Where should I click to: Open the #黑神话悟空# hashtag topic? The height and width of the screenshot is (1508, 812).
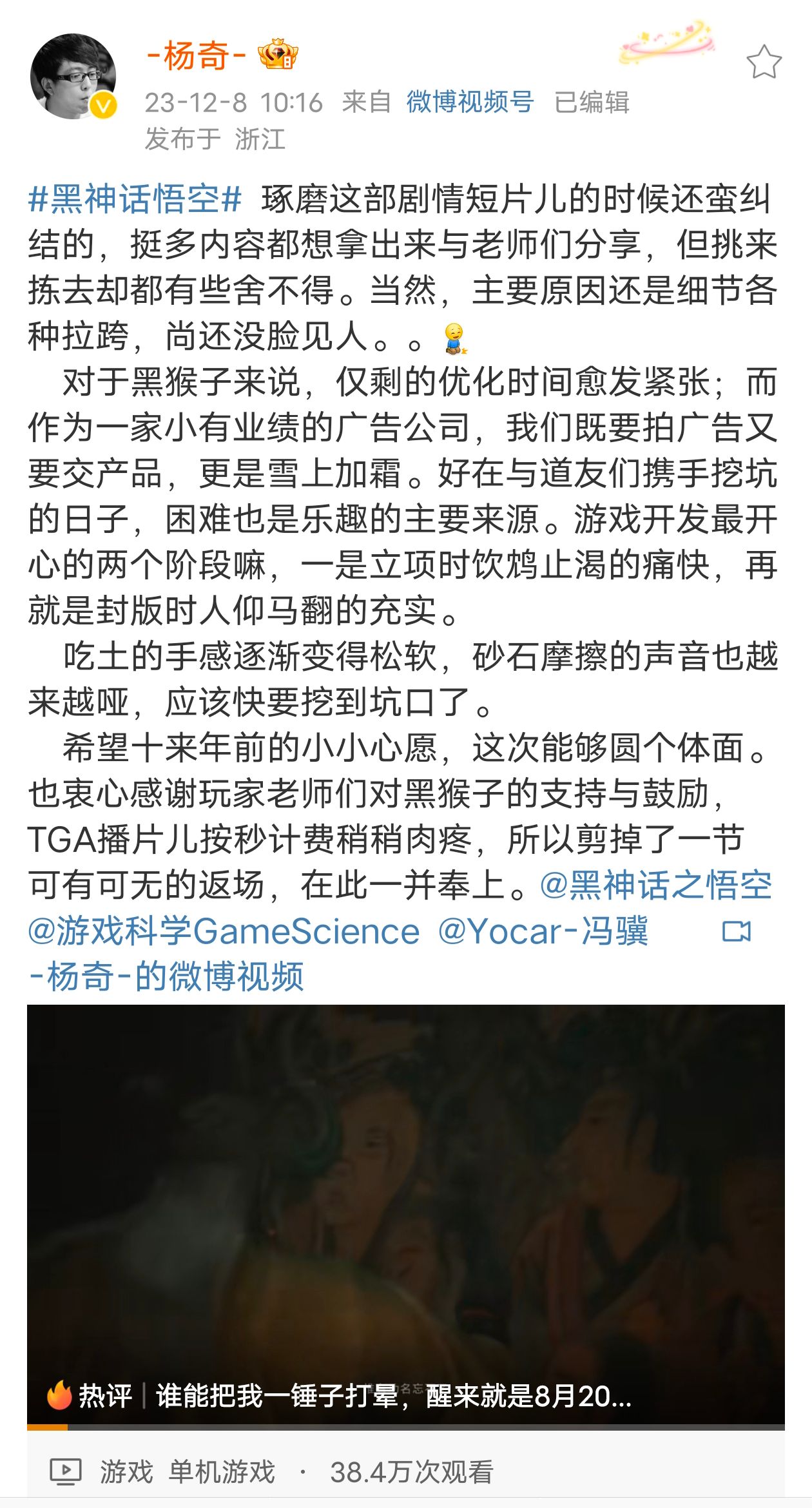135,199
